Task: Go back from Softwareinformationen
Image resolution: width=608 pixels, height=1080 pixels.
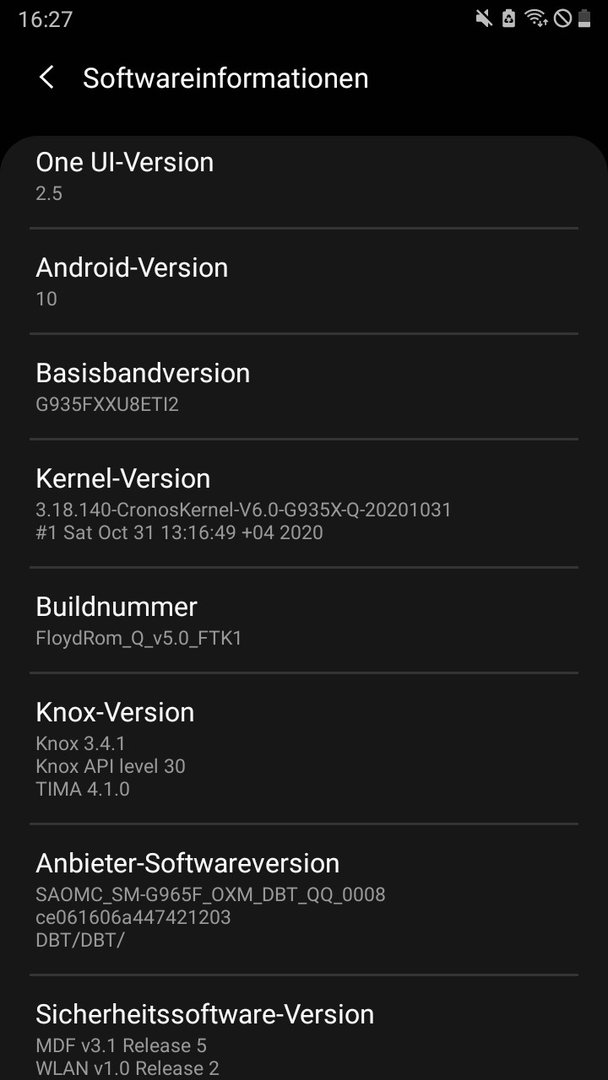Action: (46, 78)
